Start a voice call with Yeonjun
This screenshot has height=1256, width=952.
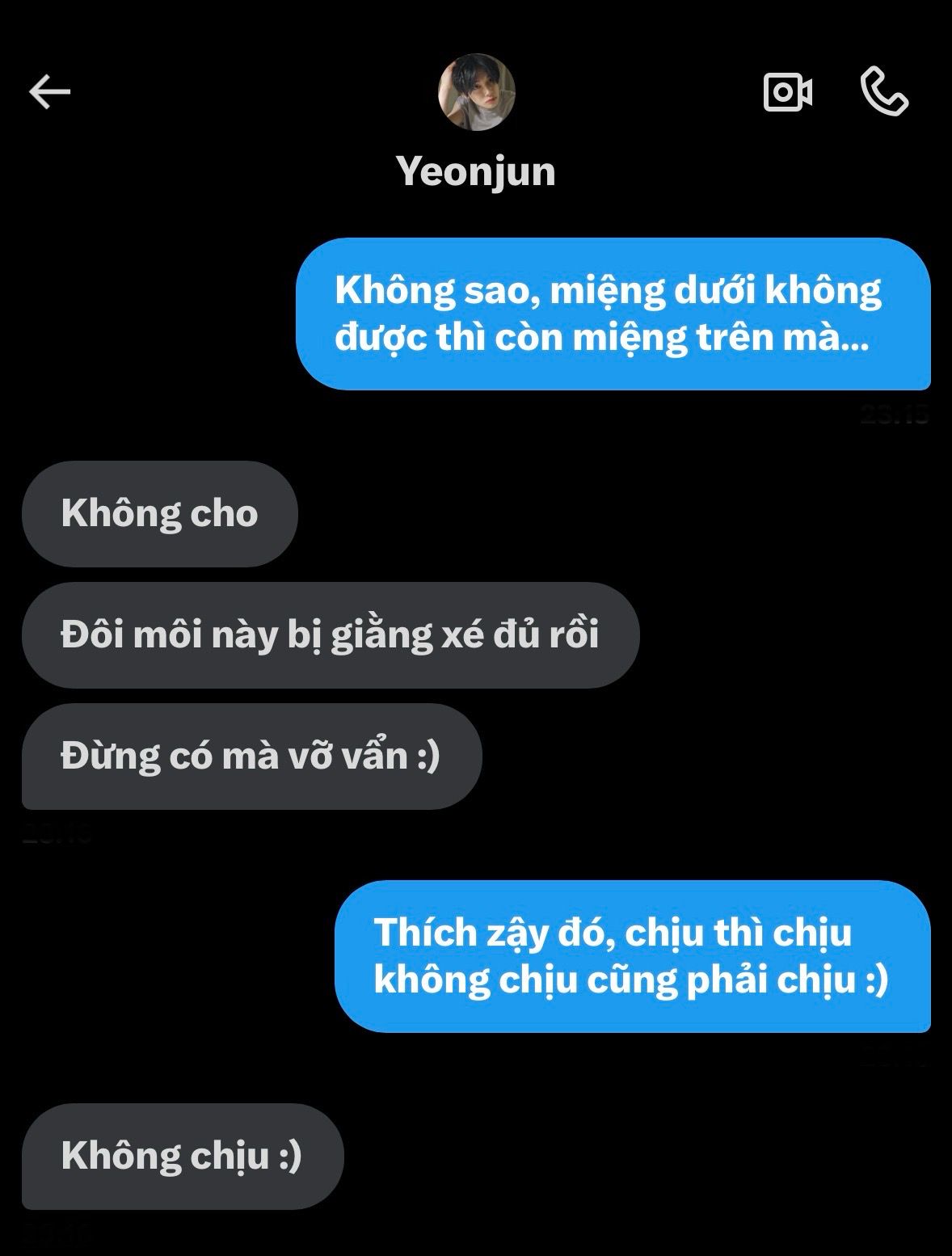tap(885, 92)
